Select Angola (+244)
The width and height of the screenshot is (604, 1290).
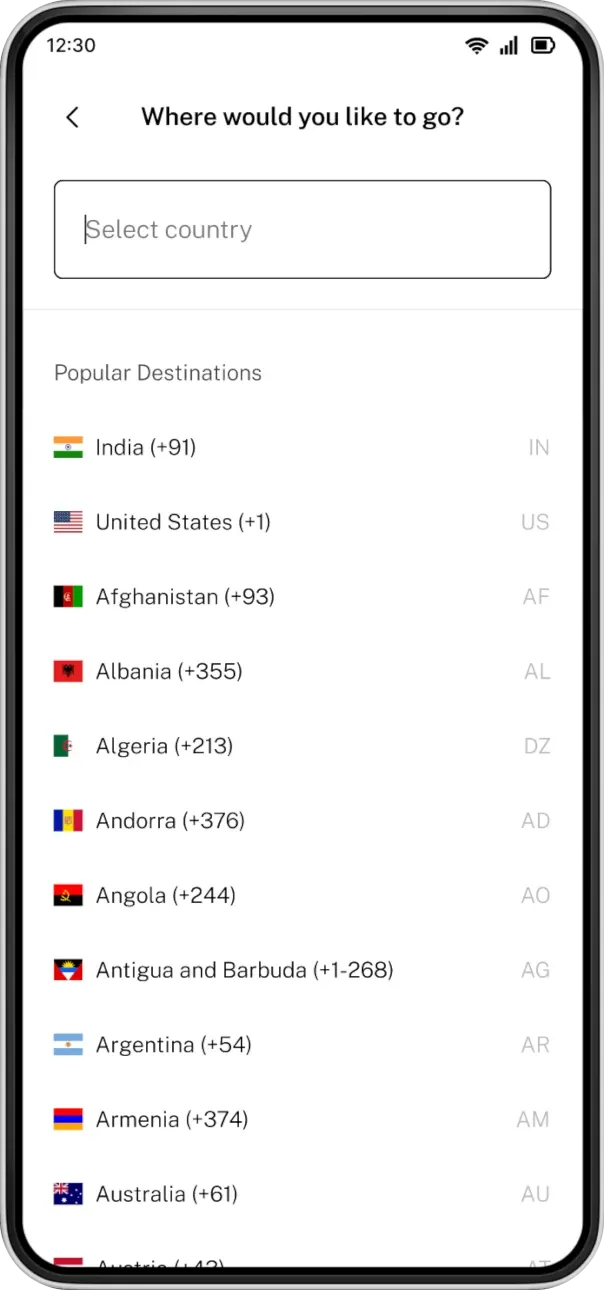[302, 895]
